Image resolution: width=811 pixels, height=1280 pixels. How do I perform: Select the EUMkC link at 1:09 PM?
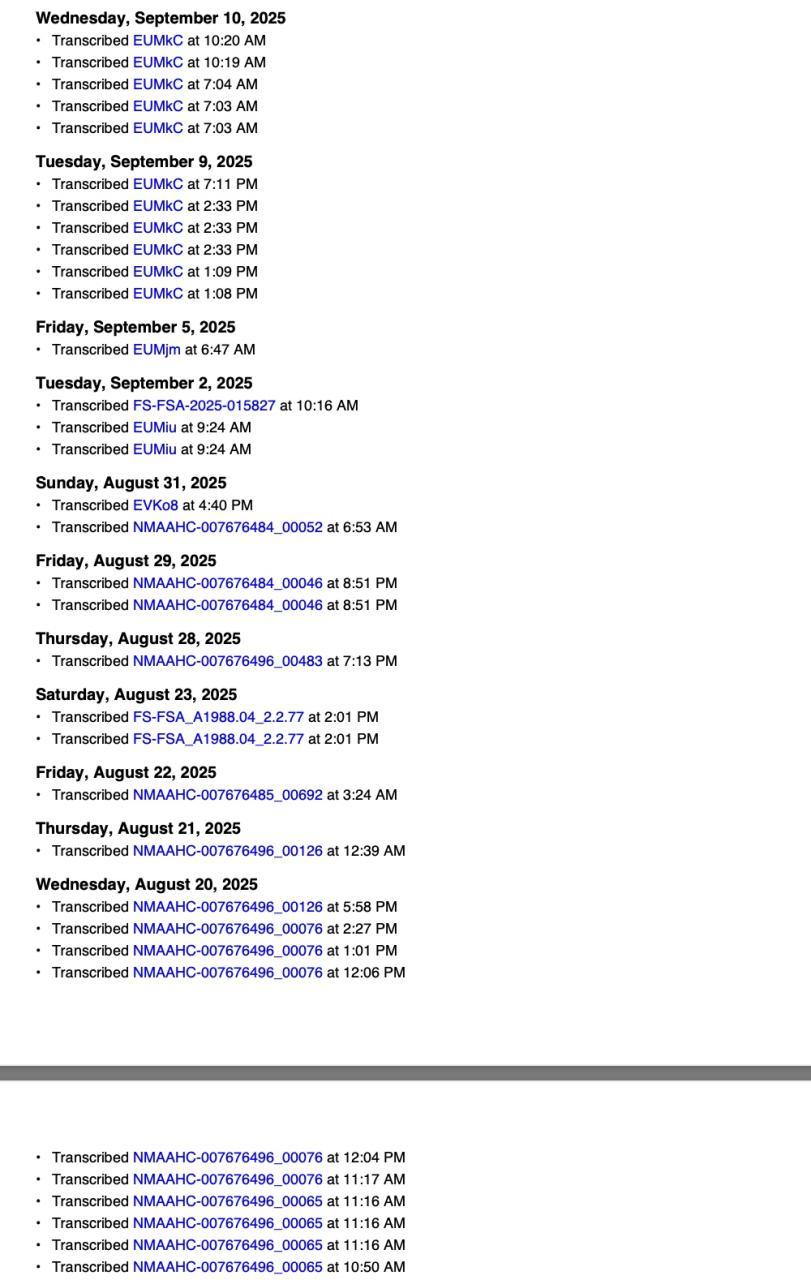coord(158,272)
